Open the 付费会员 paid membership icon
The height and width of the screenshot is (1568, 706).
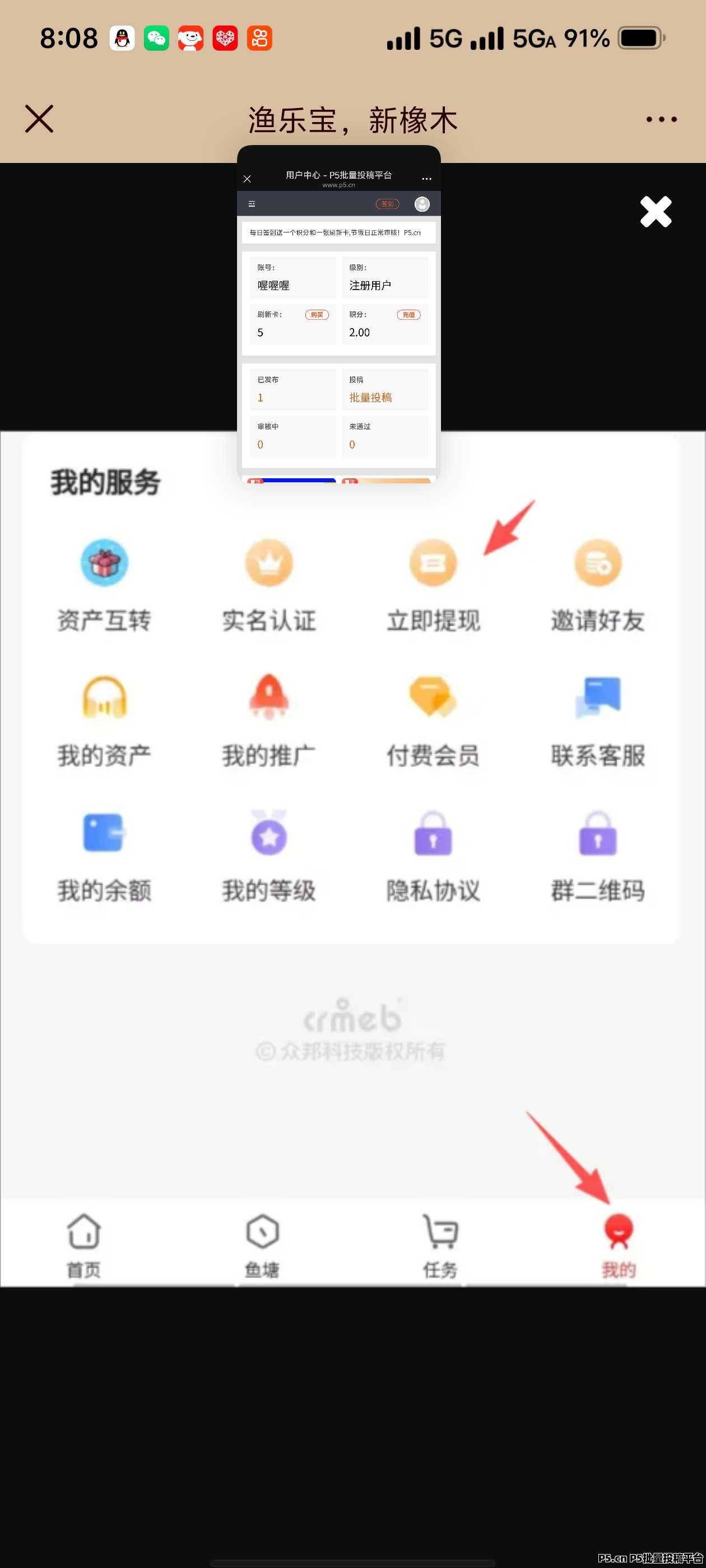tap(433, 699)
